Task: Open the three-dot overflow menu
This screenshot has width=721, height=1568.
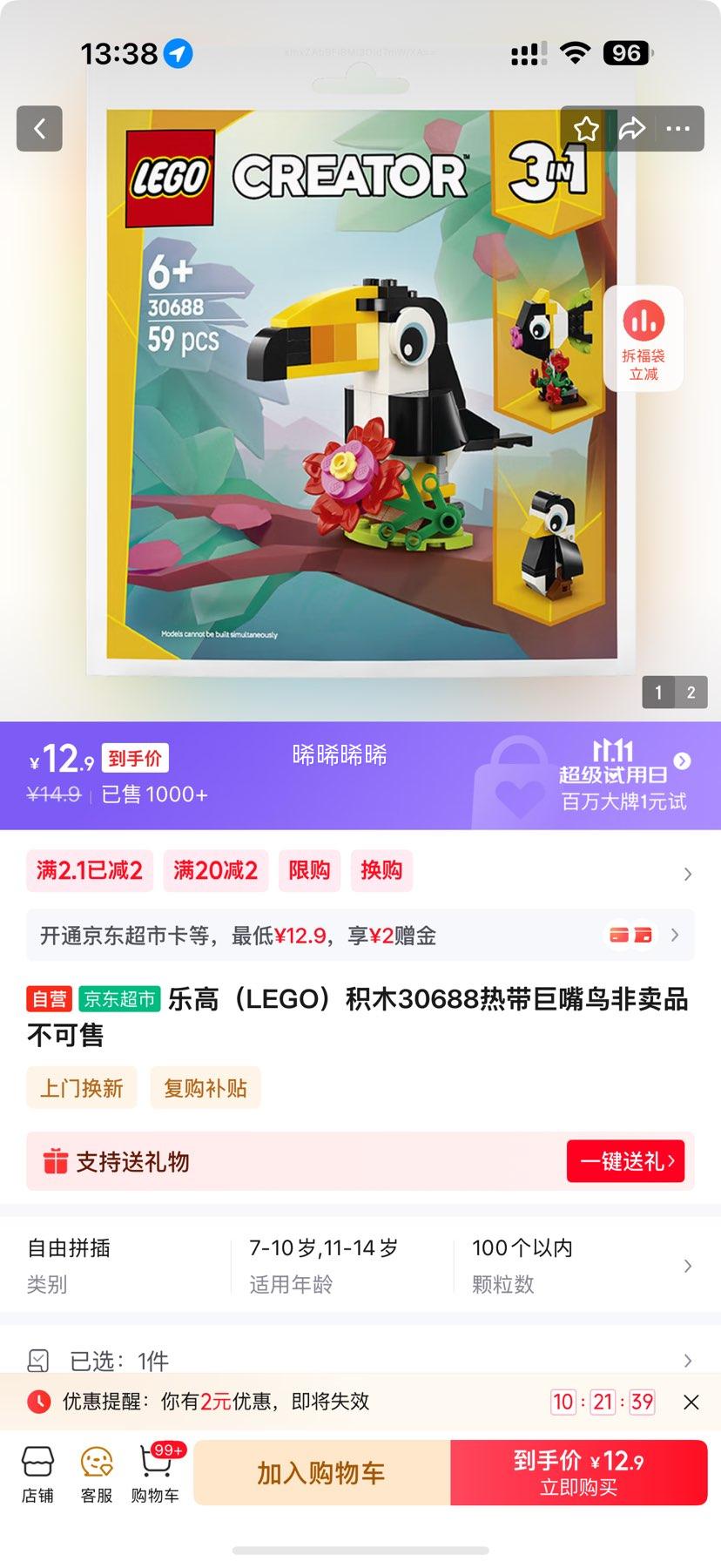Action: pyautogui.click(x=677, y=129)
